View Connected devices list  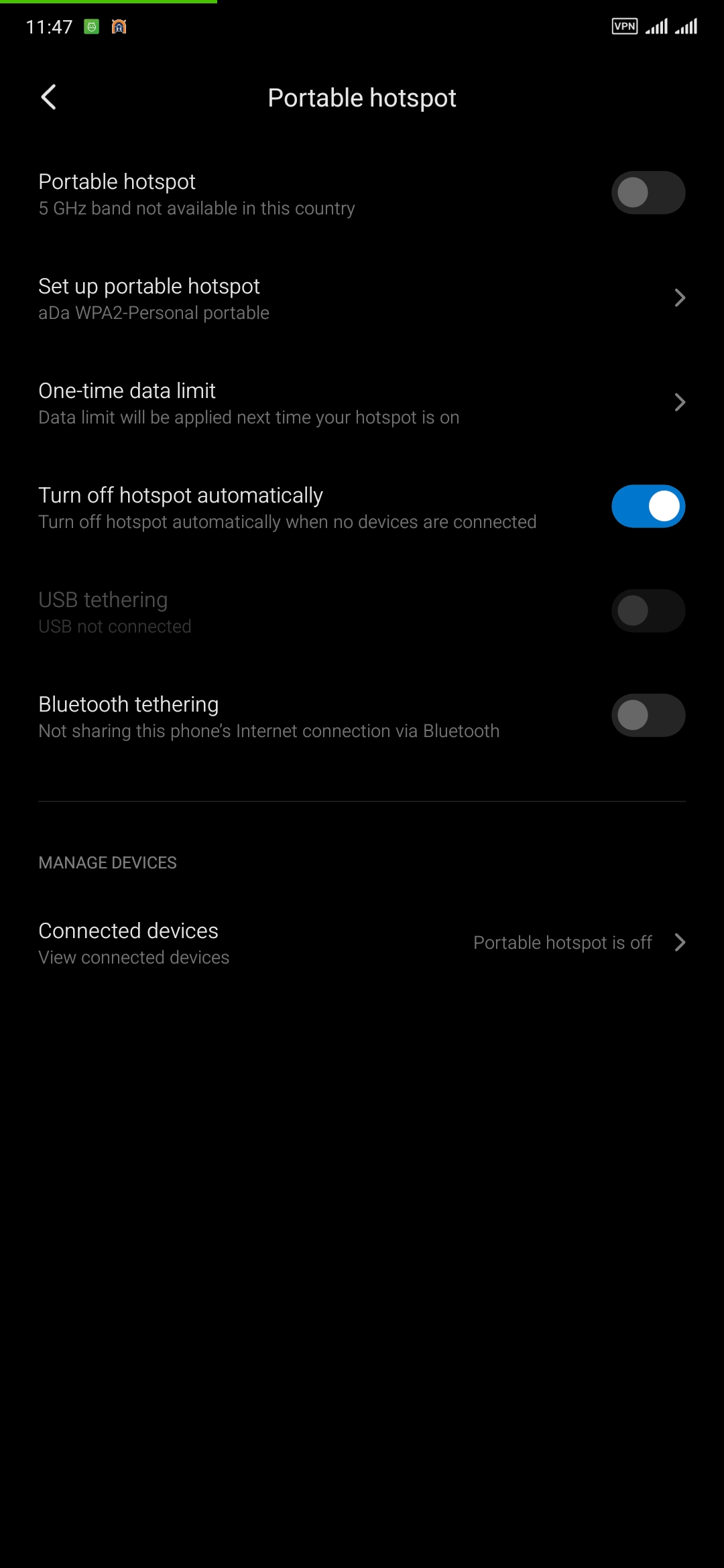click(x=362, y=943)
